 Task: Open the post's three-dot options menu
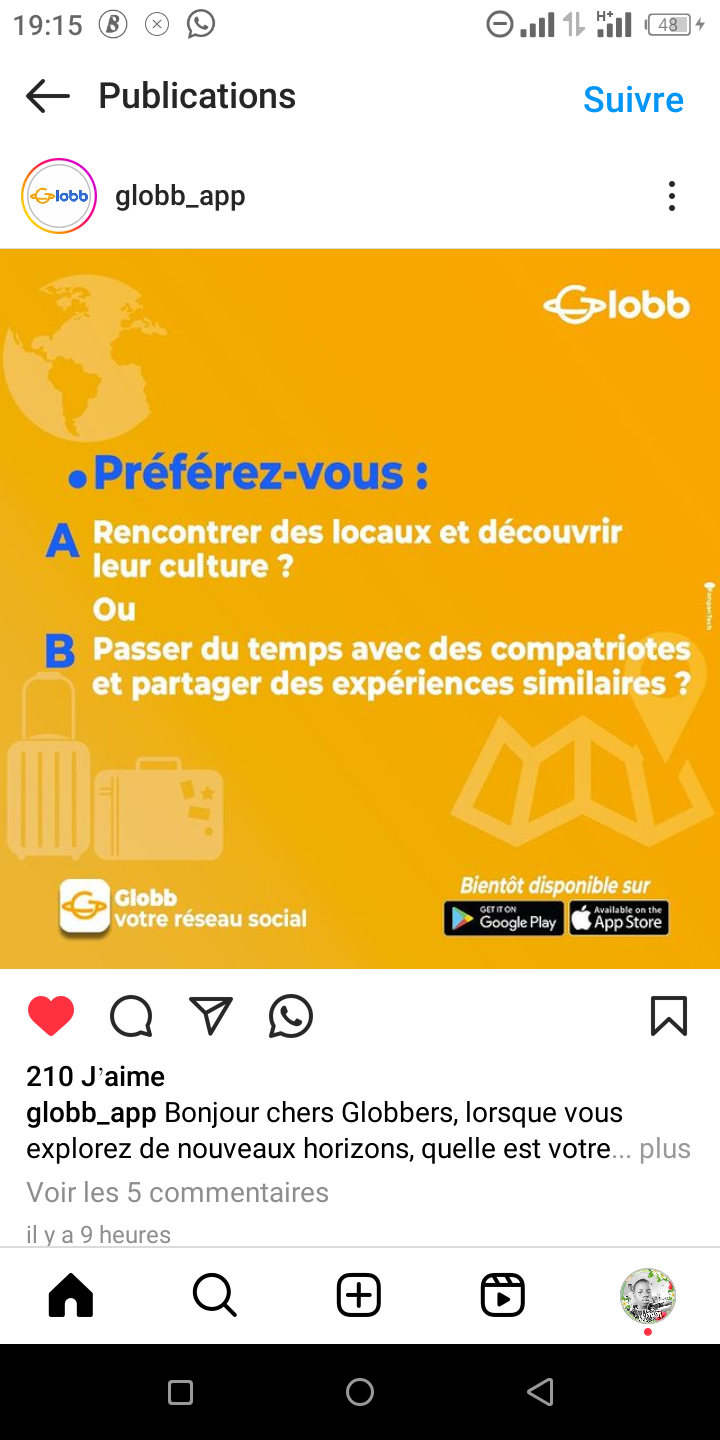[672, 196]
